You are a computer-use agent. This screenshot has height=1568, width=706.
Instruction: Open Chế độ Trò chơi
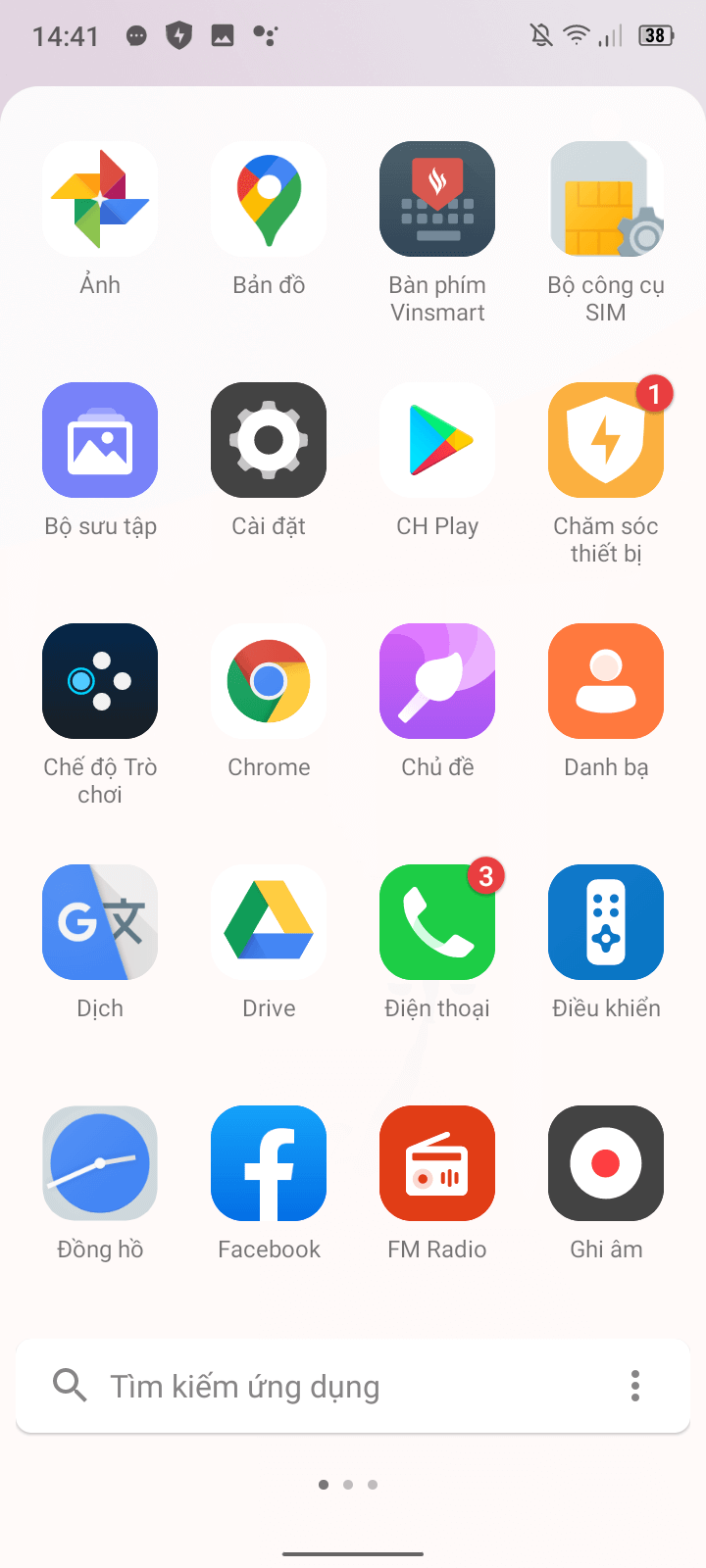[100, 681]
